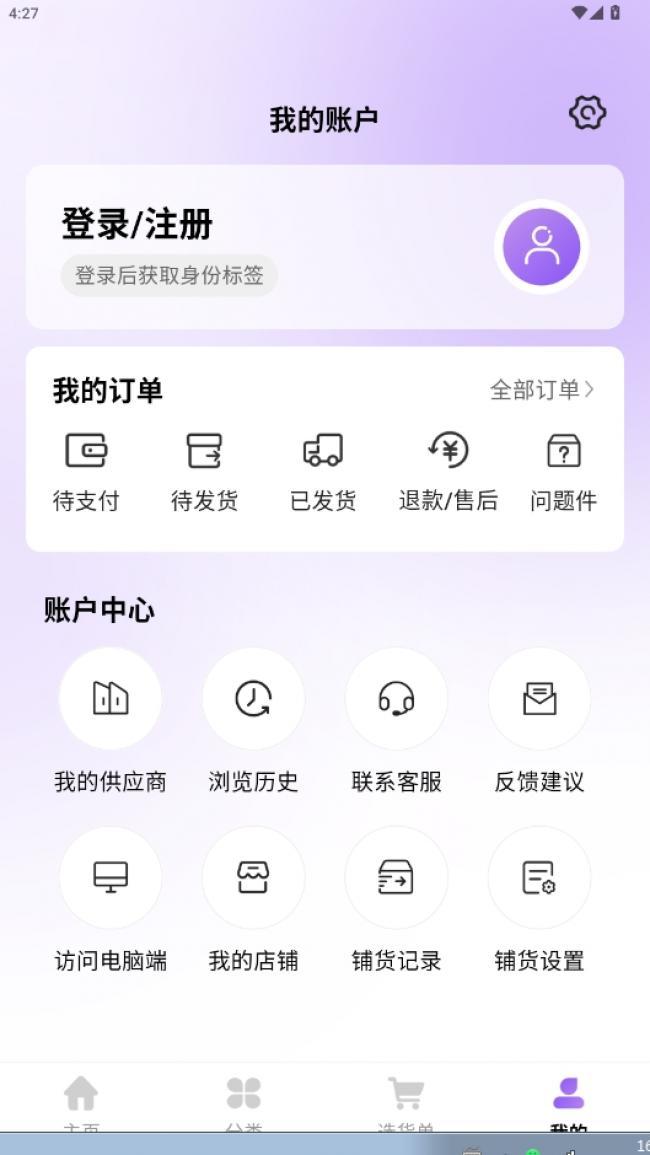Tap the purple profile avatar
This screenshot has height=1155, width=650.
542,247
